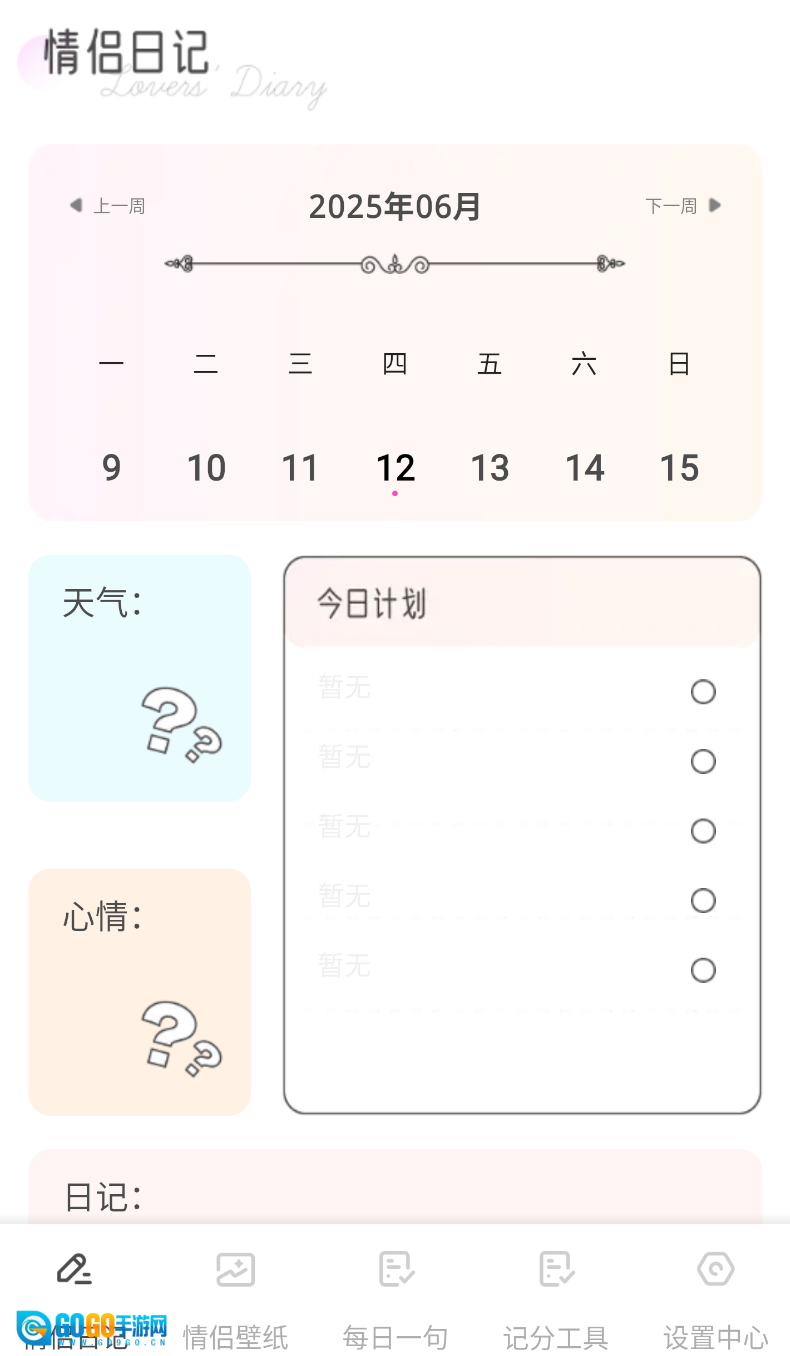Switch to the 情侣壁纸 tab
Screen dimensions: 790x1356
pyautogui.click(x=236, y=1295)
